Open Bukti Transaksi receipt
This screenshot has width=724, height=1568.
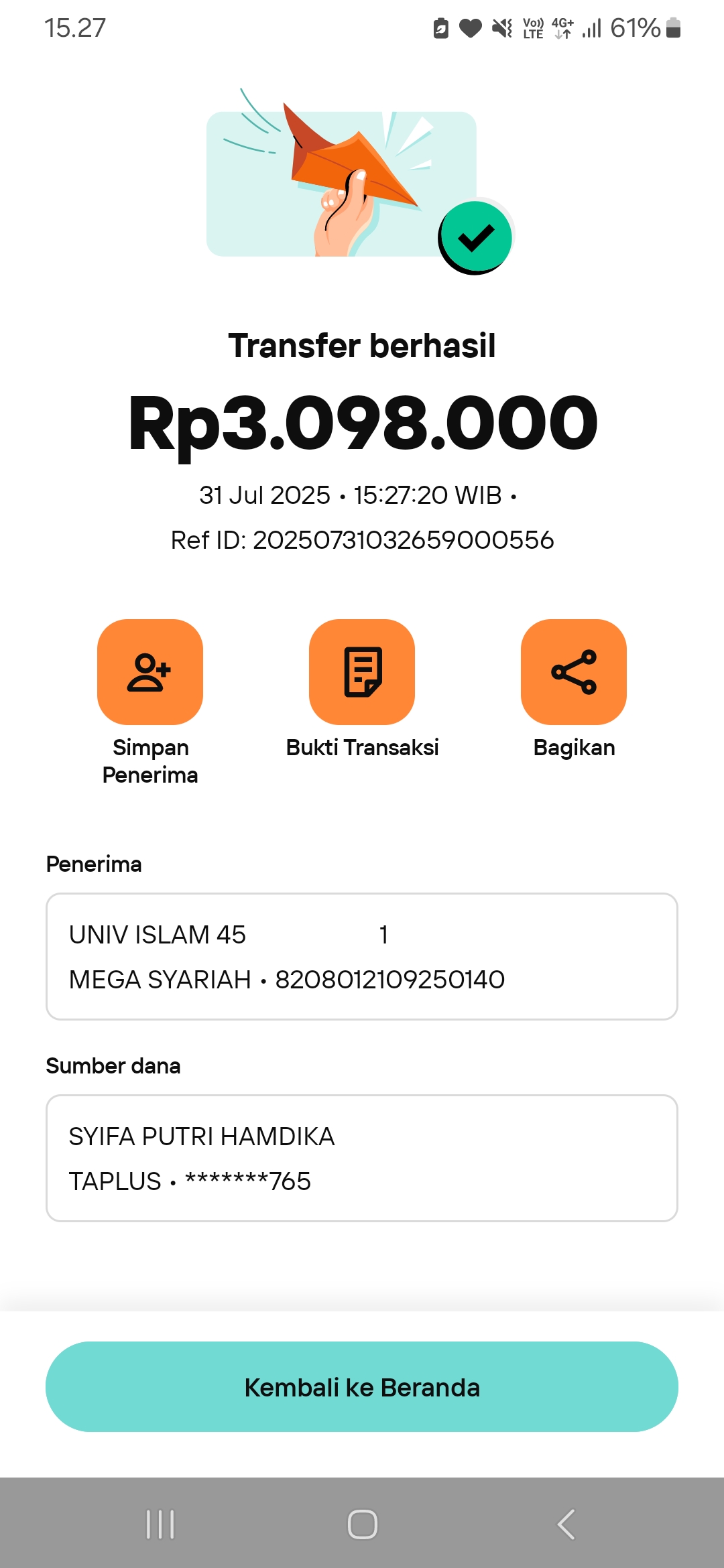[x=362, y=671]
